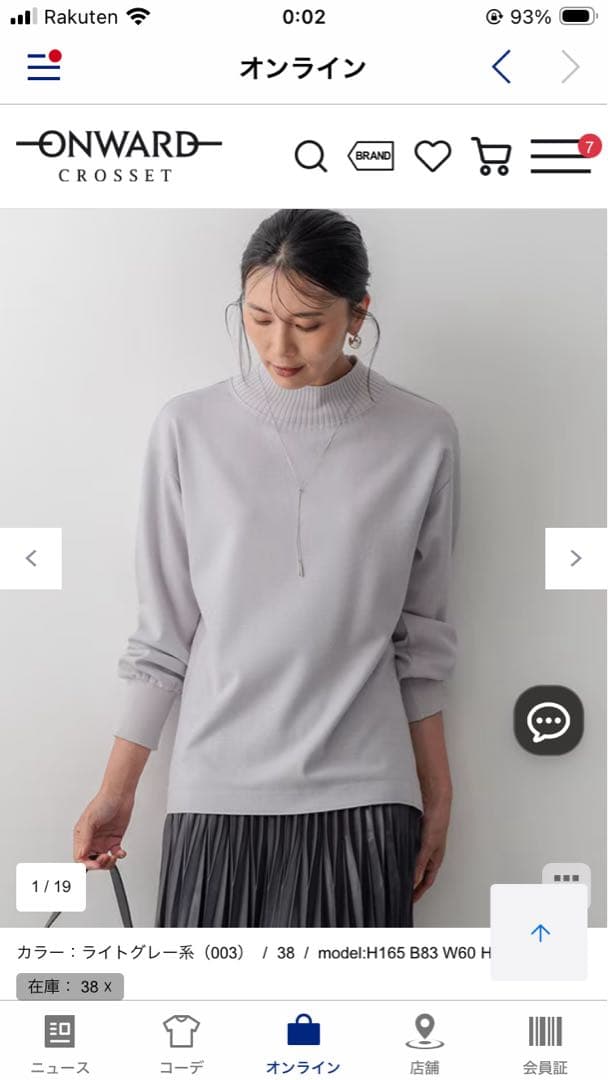Switch to the ニュース tab

click(x=60, y=1045)
